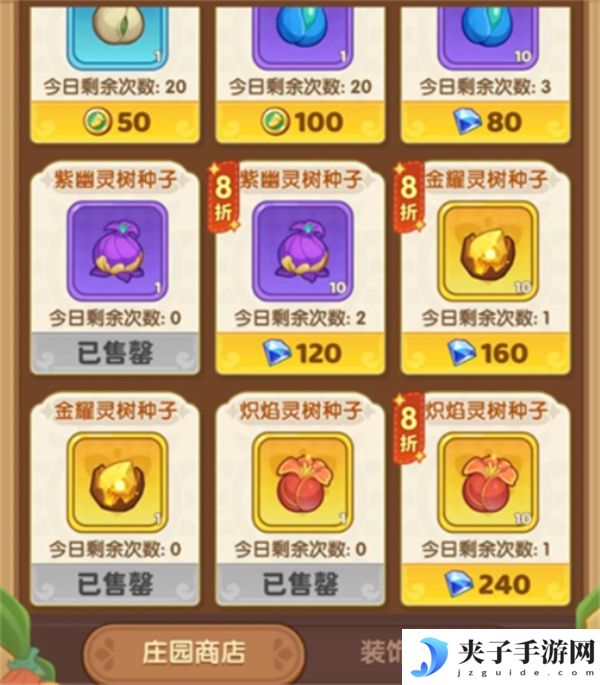Buy the item priced 80 diamonds
600x685 pixels.
(x=487, y=124)
